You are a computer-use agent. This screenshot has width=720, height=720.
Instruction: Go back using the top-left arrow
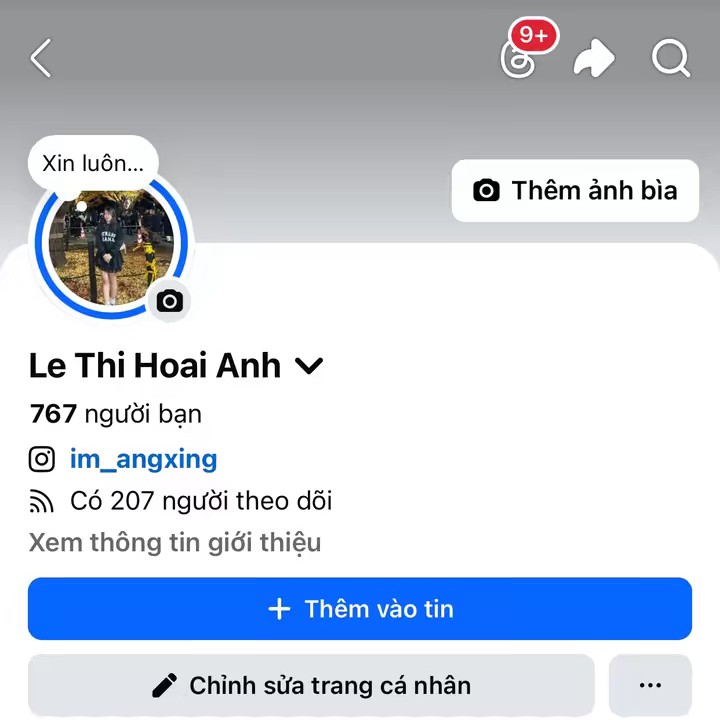tap(40, 58)
